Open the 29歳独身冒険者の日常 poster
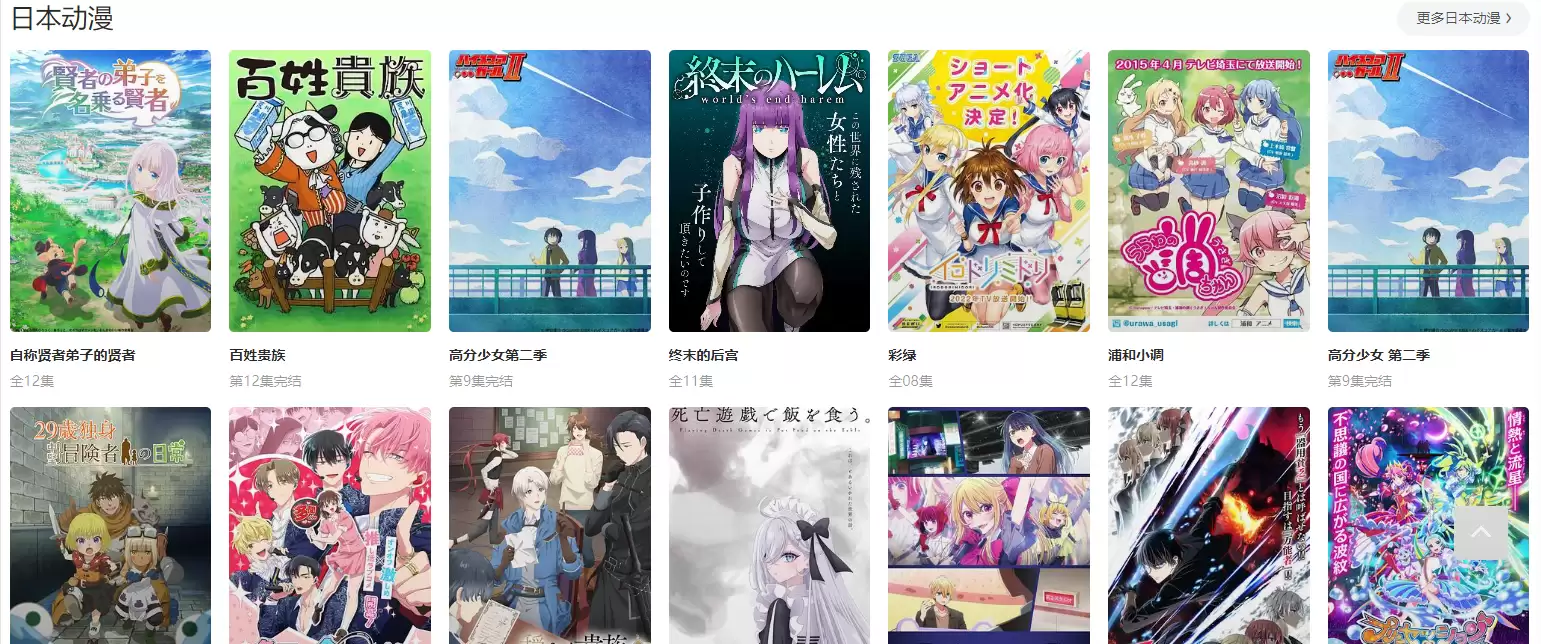This screenshot has width=1541, height=644. pos(110,525)
